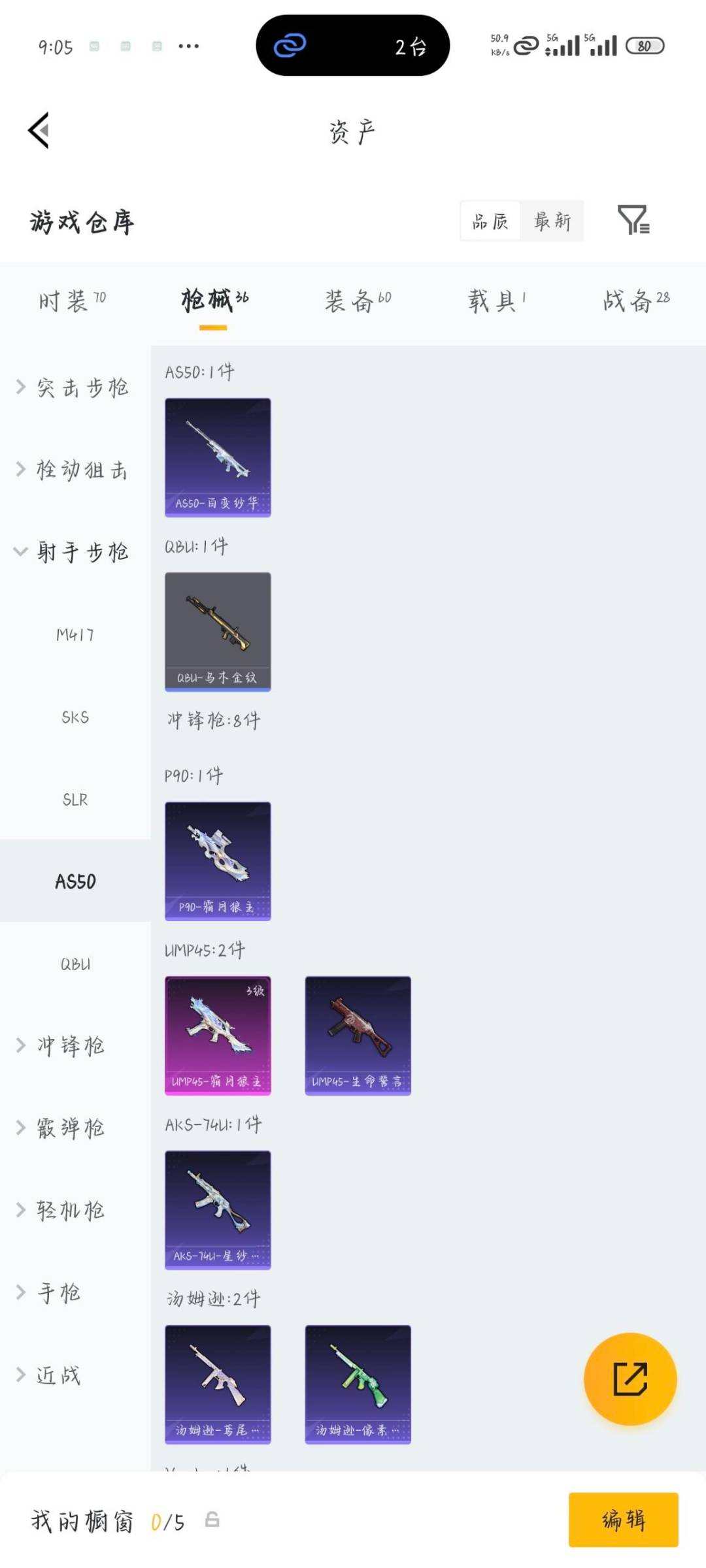Open the AS50-雨变纱华 skin thumbnail
706x1568 pixels.
point(218,456)
